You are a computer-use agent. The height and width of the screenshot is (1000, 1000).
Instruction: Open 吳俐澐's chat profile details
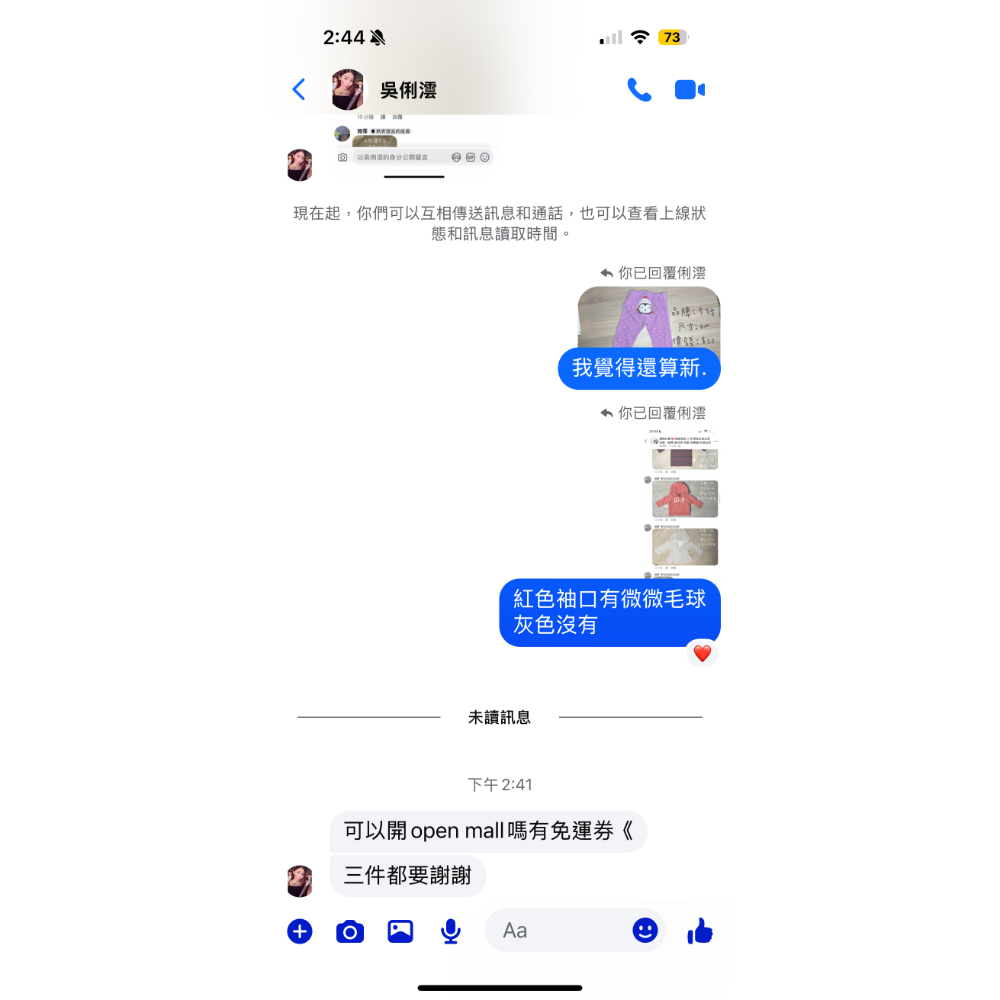408,90
